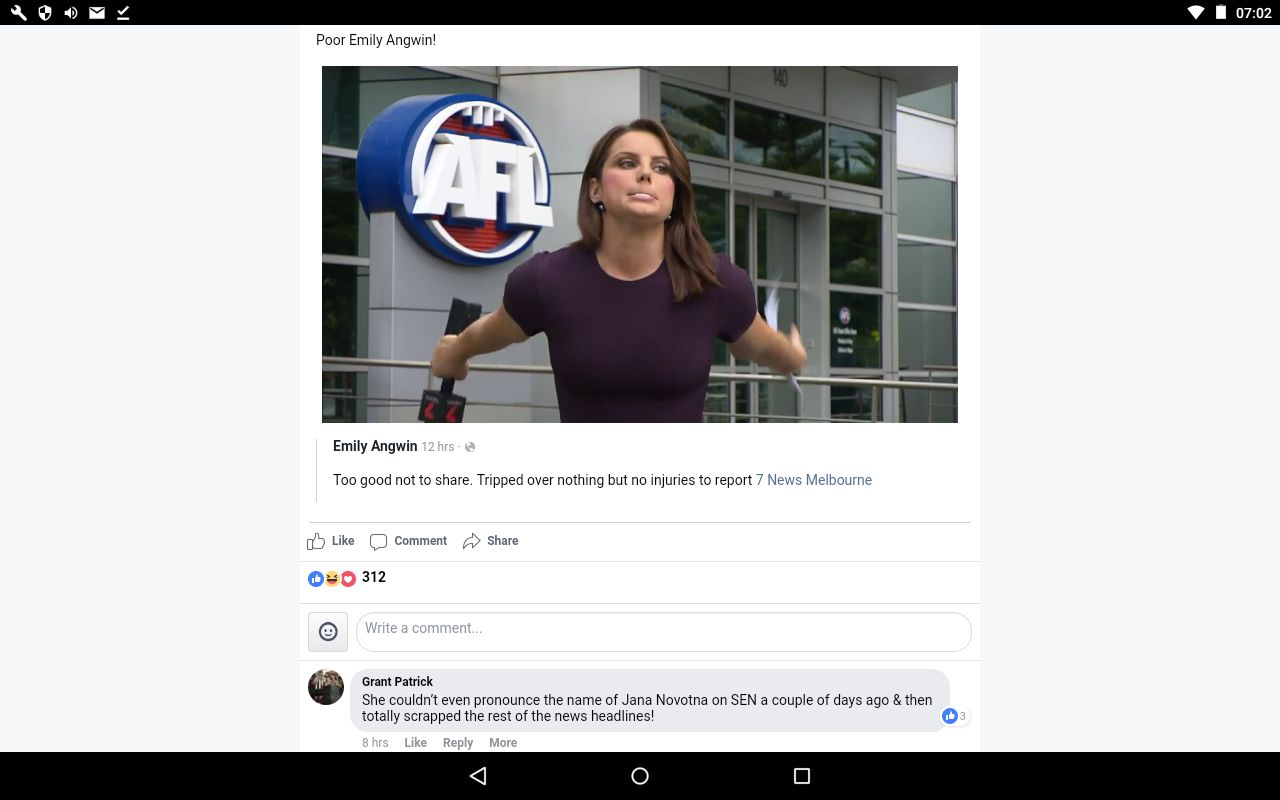Go back with the system back button
This screenshot has height=800, width=1280.
click(478, 776)
